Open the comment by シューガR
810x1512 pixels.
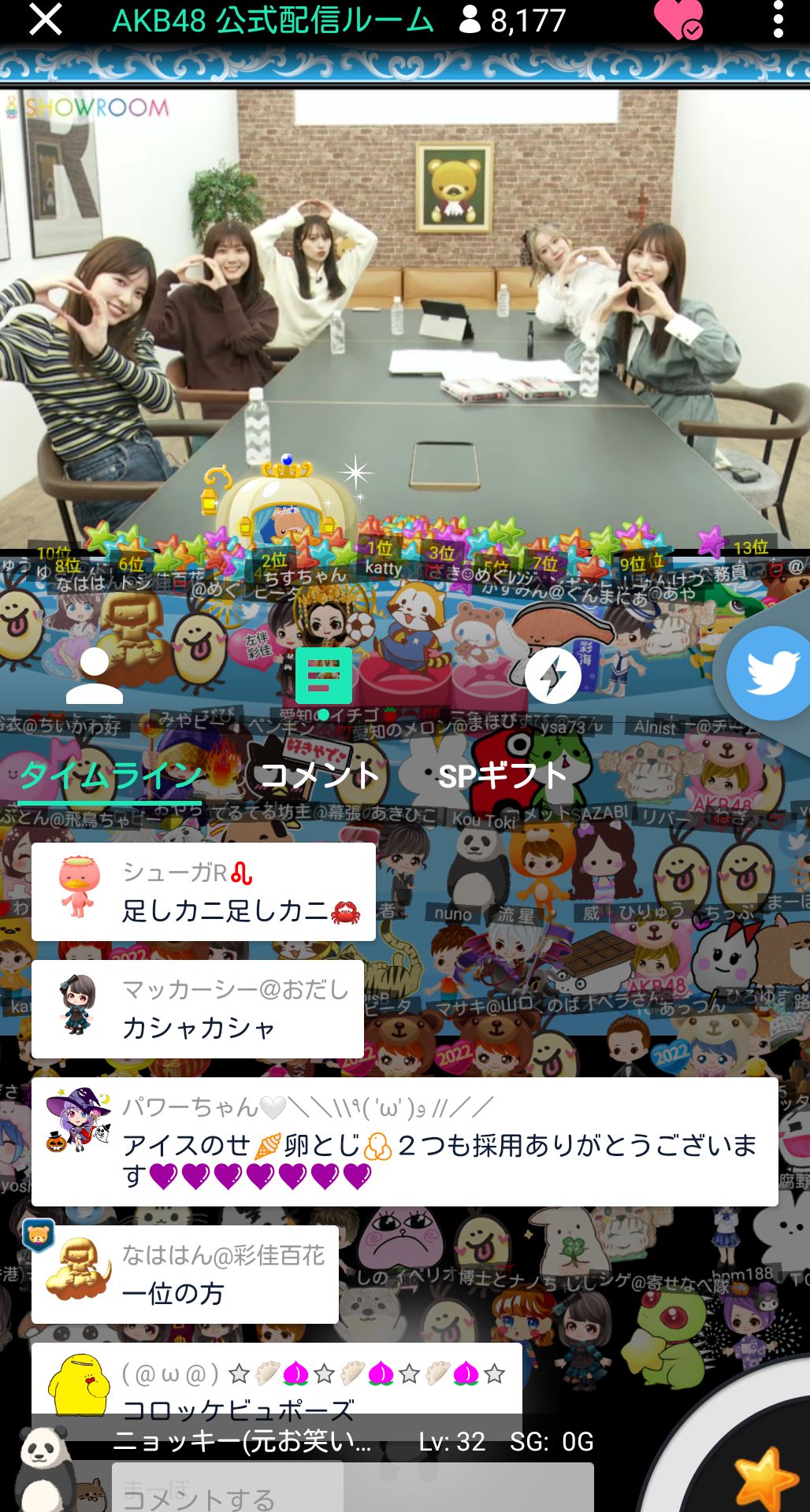[203, 891]
